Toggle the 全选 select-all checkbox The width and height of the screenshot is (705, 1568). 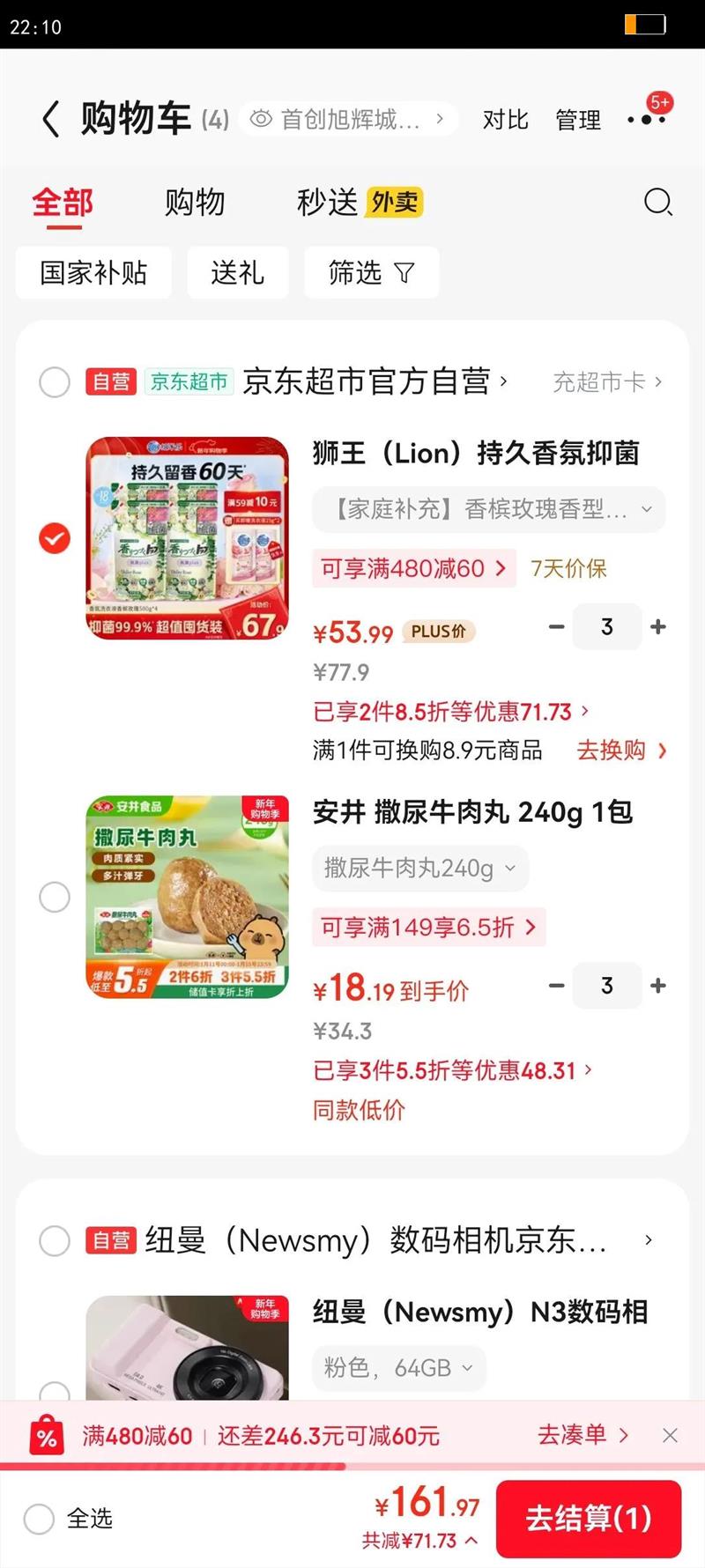38,1520
